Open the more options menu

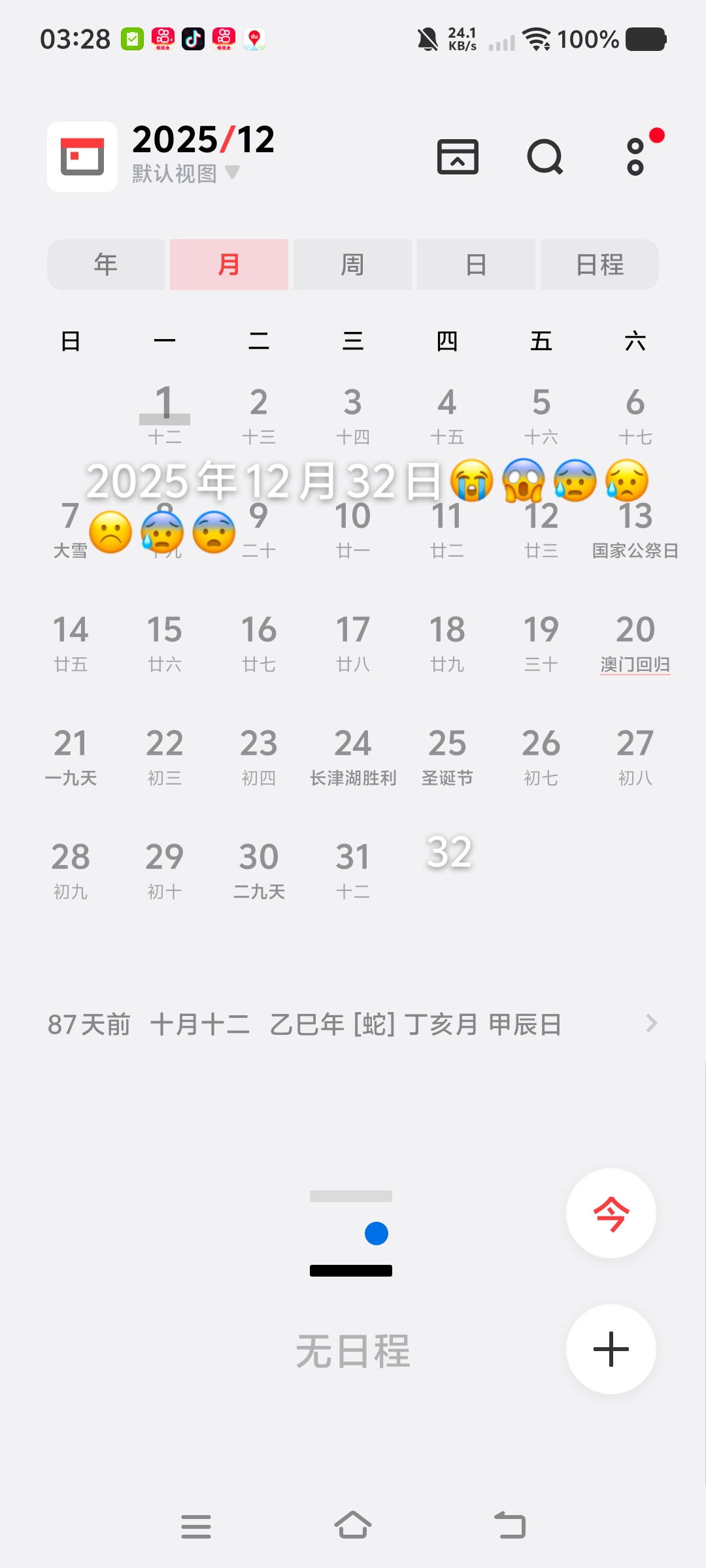[x=635, y=157]
